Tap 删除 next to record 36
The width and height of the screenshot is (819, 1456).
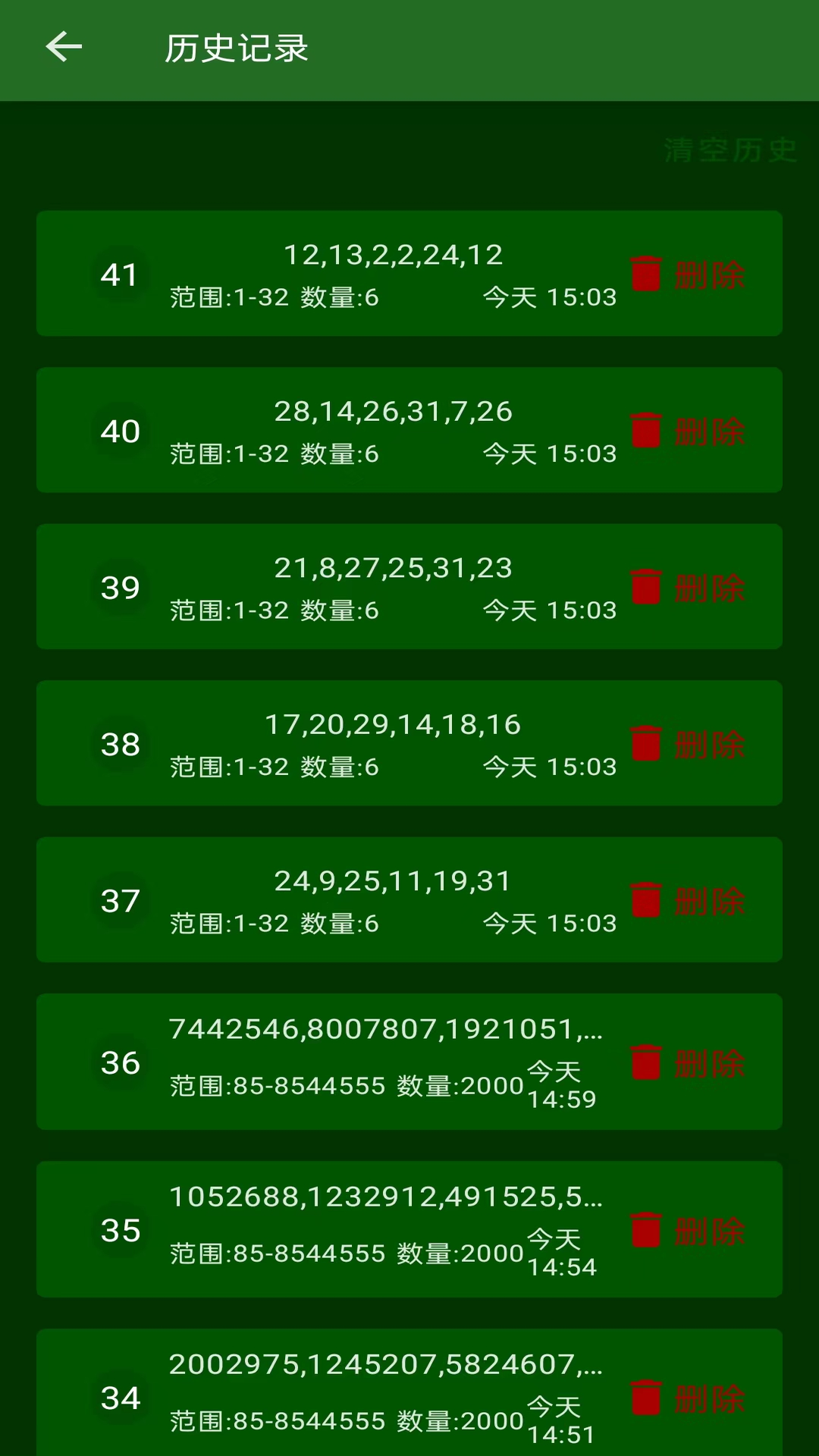pos(708,1062)
